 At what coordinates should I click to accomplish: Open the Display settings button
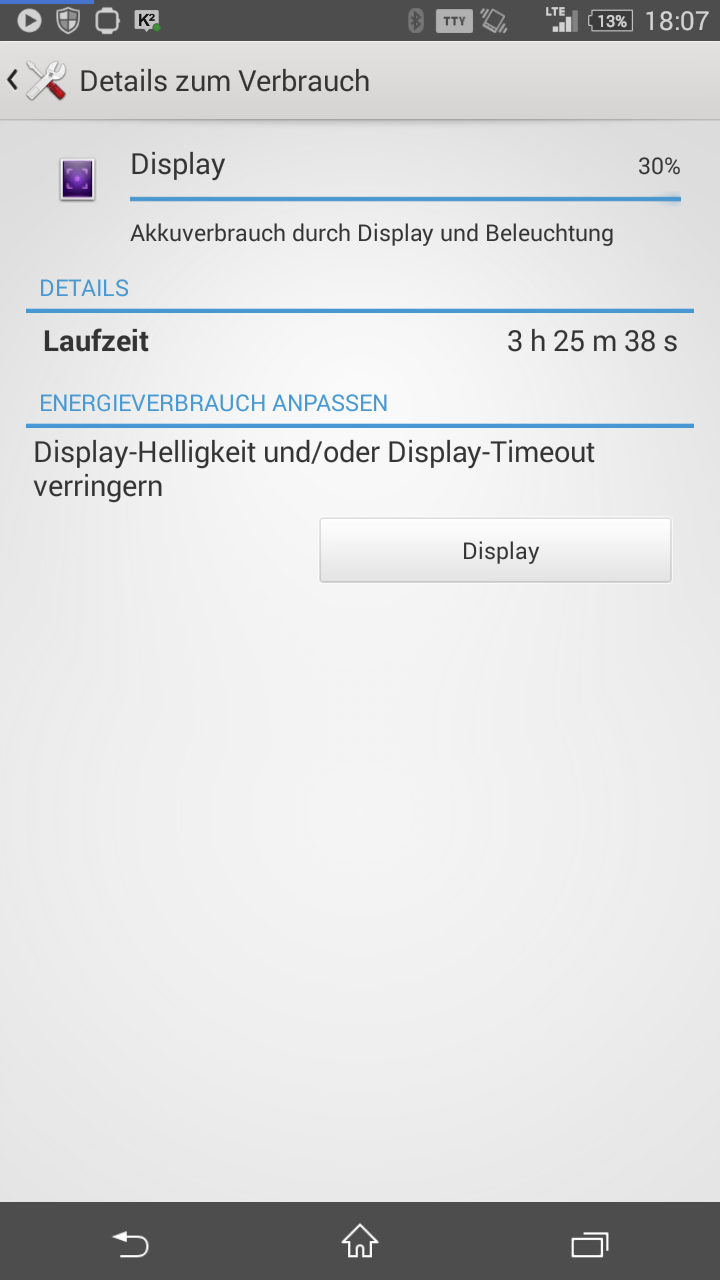(x=495, y=550)
